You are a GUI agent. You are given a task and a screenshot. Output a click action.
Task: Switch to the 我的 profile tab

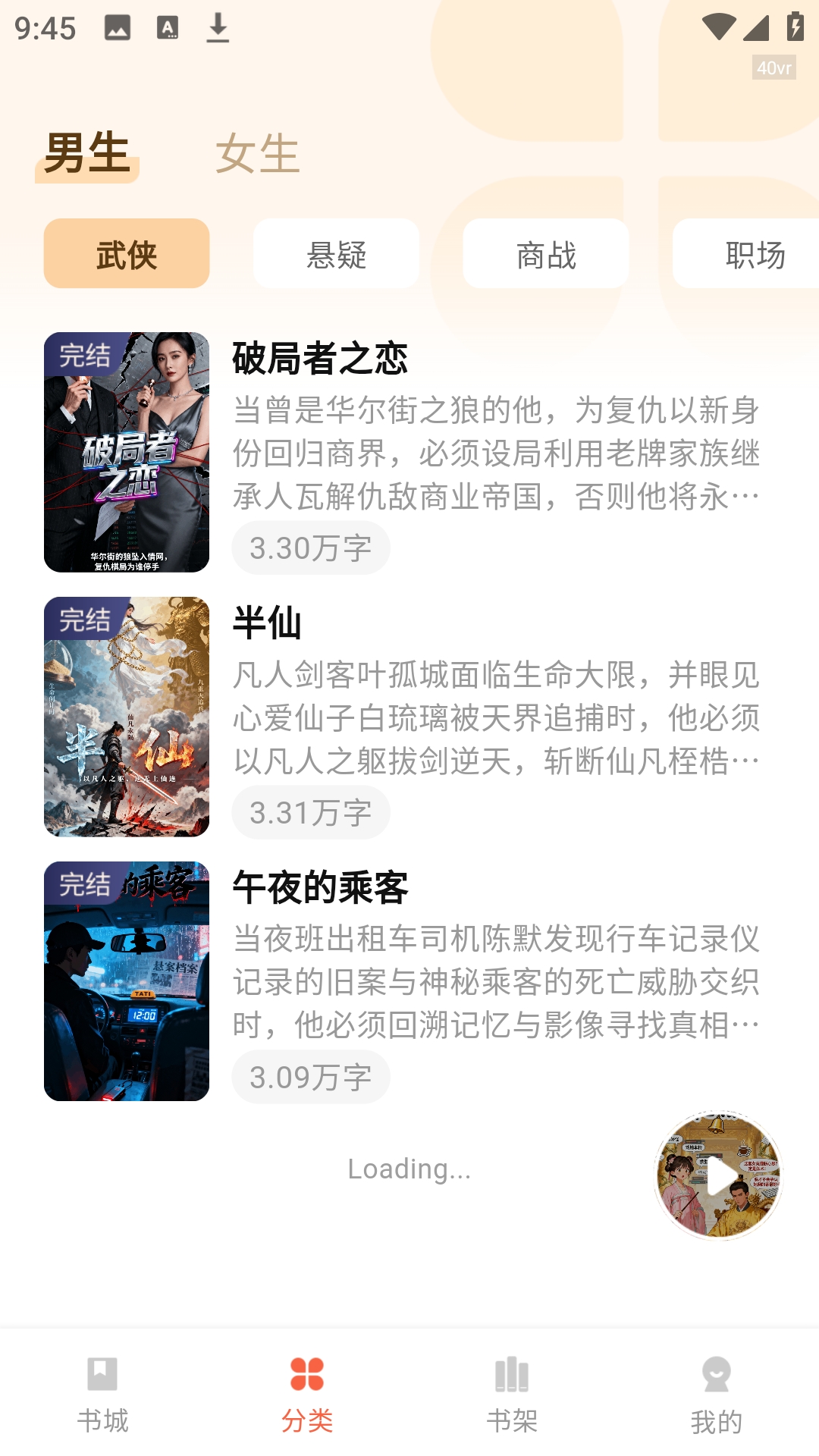(x=717, y=1394)
